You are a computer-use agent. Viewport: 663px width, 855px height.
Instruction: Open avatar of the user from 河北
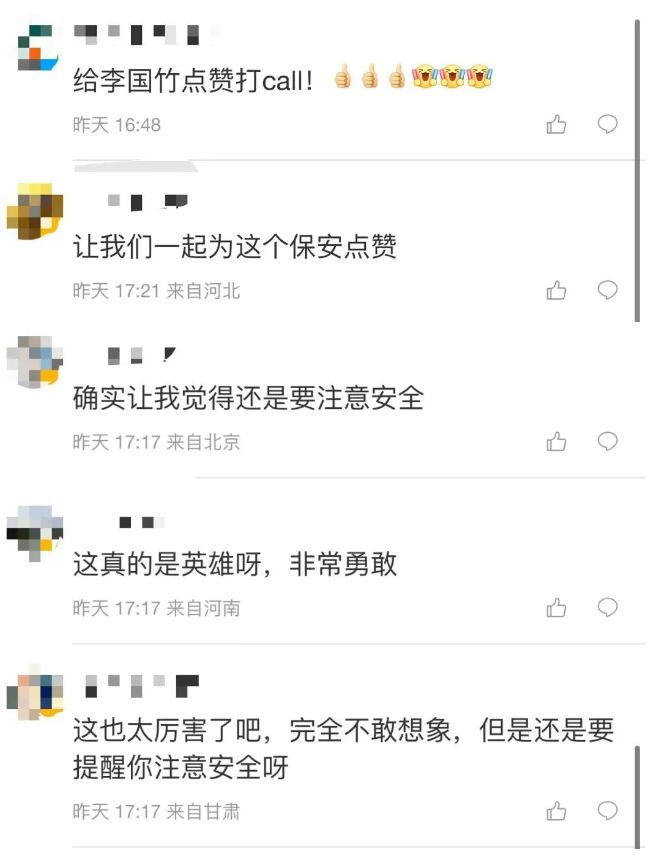(35, 211)
